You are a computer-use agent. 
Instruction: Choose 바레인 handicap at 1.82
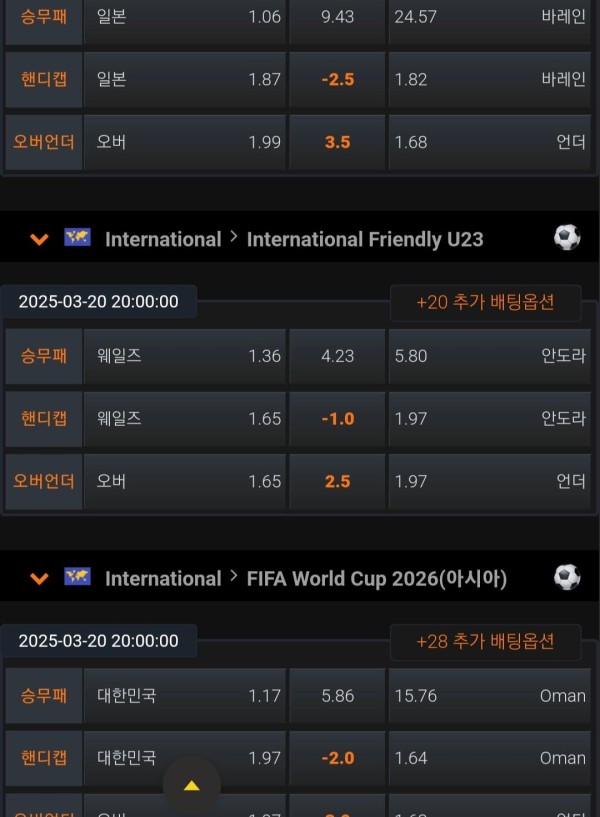pyautogui.click(x=488, y=80)
